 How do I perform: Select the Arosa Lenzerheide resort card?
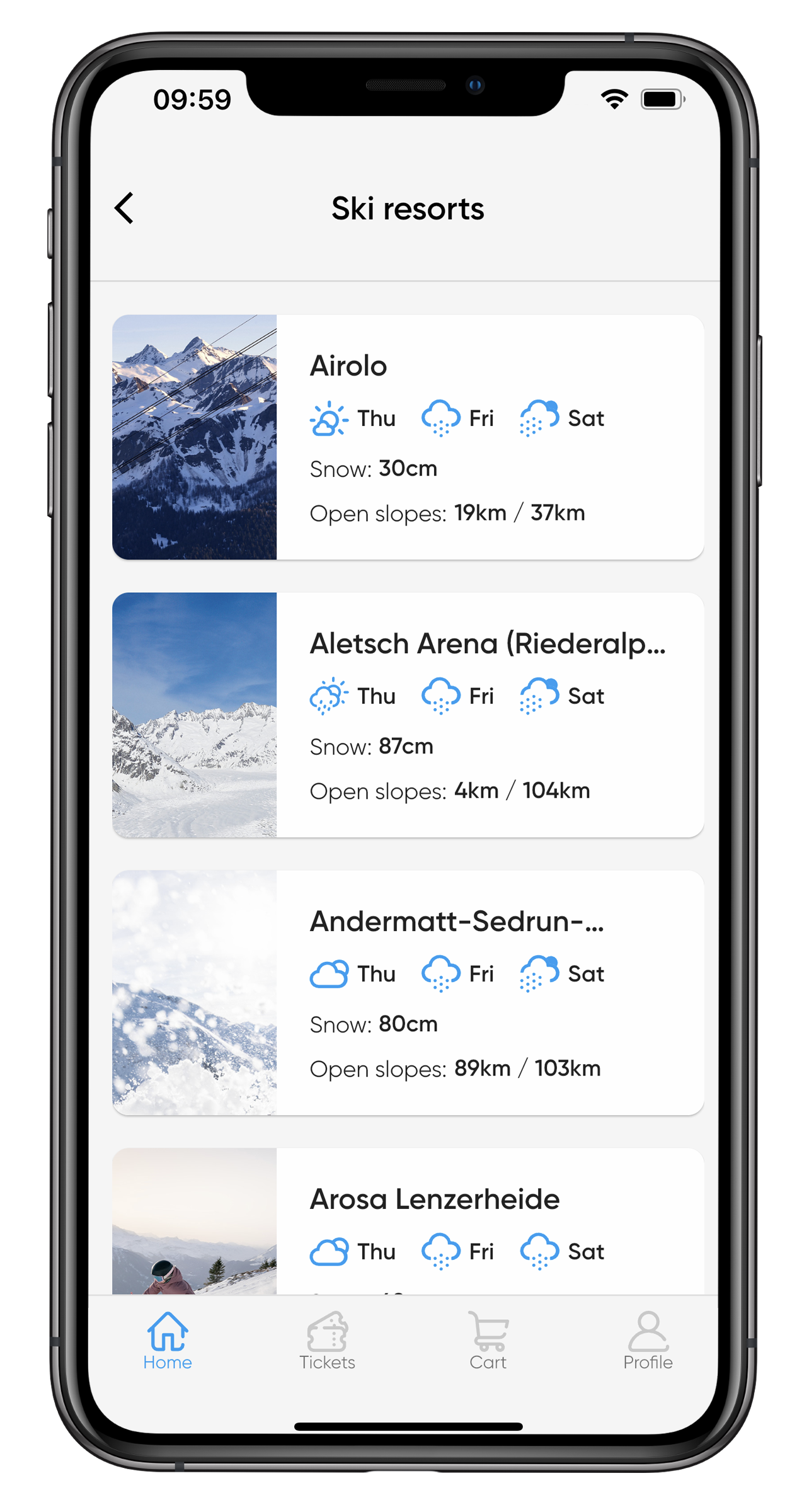click(x=408, y=1221)
